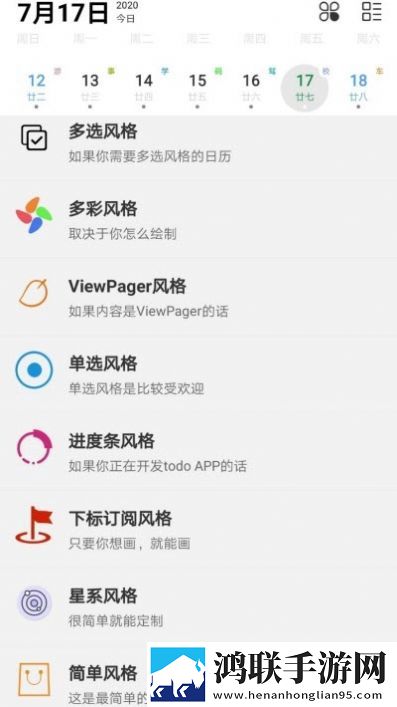Select date 14 in the week strip
397x707 pixels.
[x=143, y=87]
